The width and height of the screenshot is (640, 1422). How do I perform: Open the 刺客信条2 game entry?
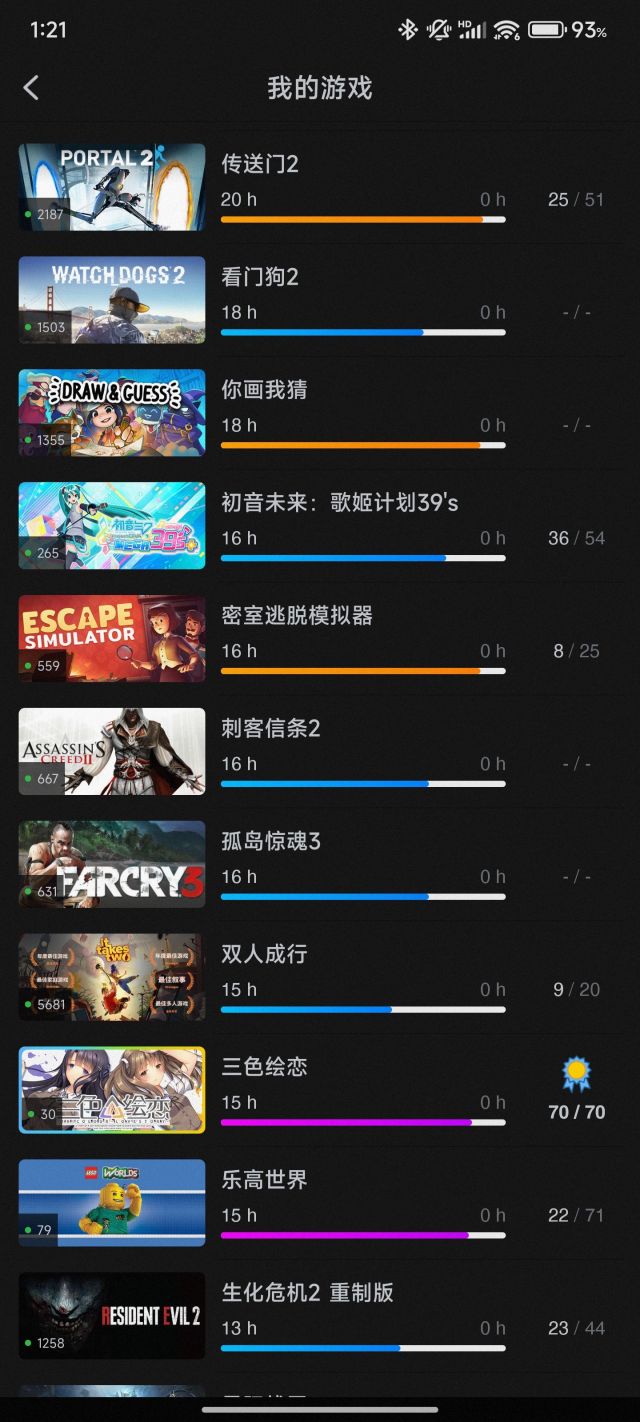(320, 752)
